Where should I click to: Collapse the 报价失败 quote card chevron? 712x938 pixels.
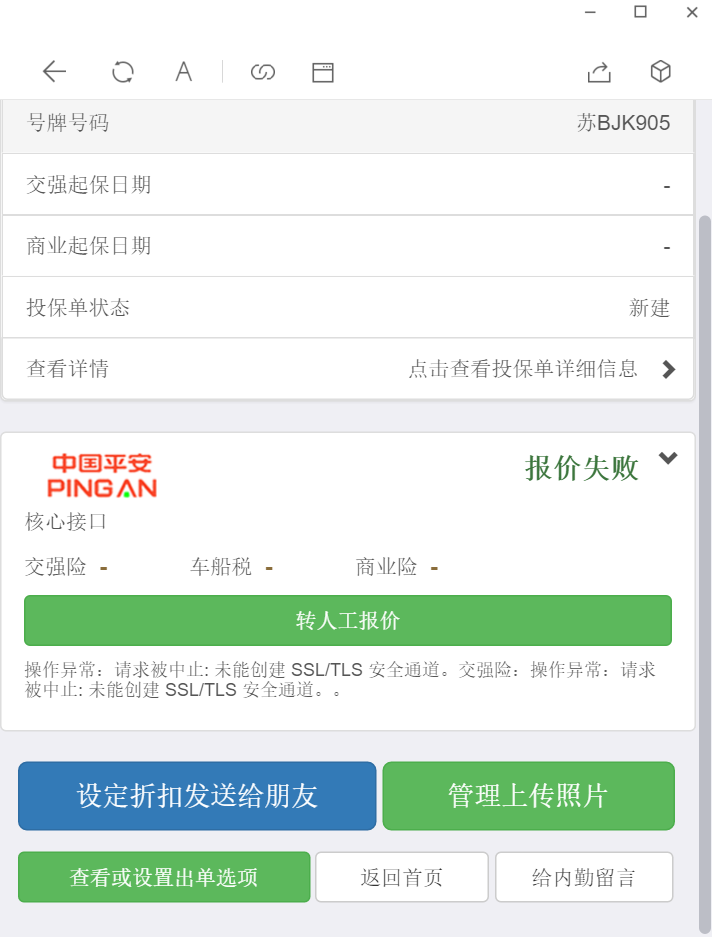tap(668, 459)
